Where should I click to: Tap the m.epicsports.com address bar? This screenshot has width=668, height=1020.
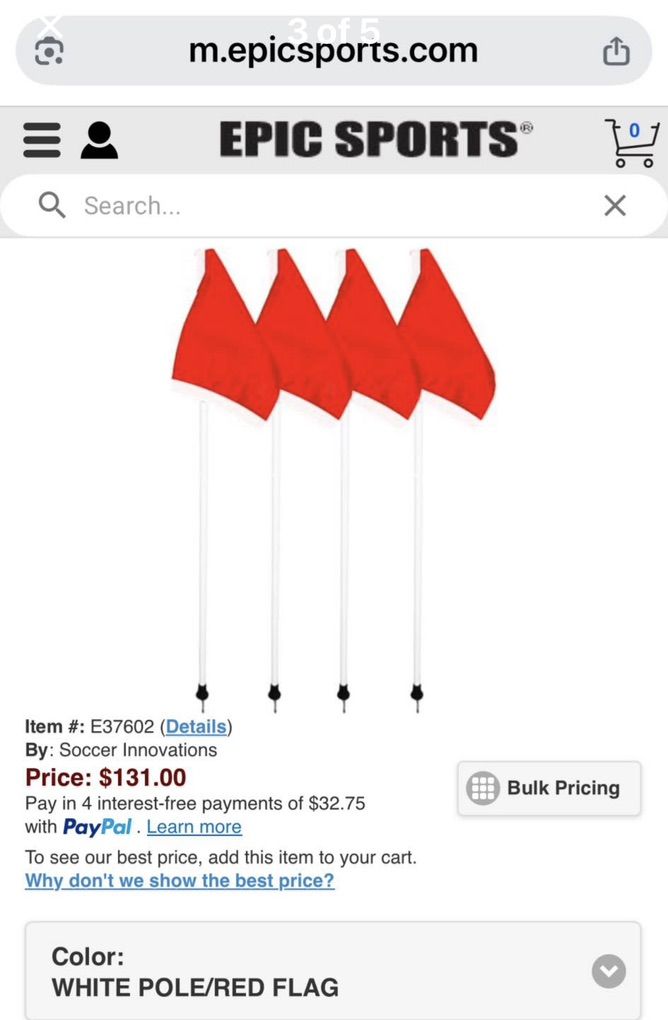(333, 51)
